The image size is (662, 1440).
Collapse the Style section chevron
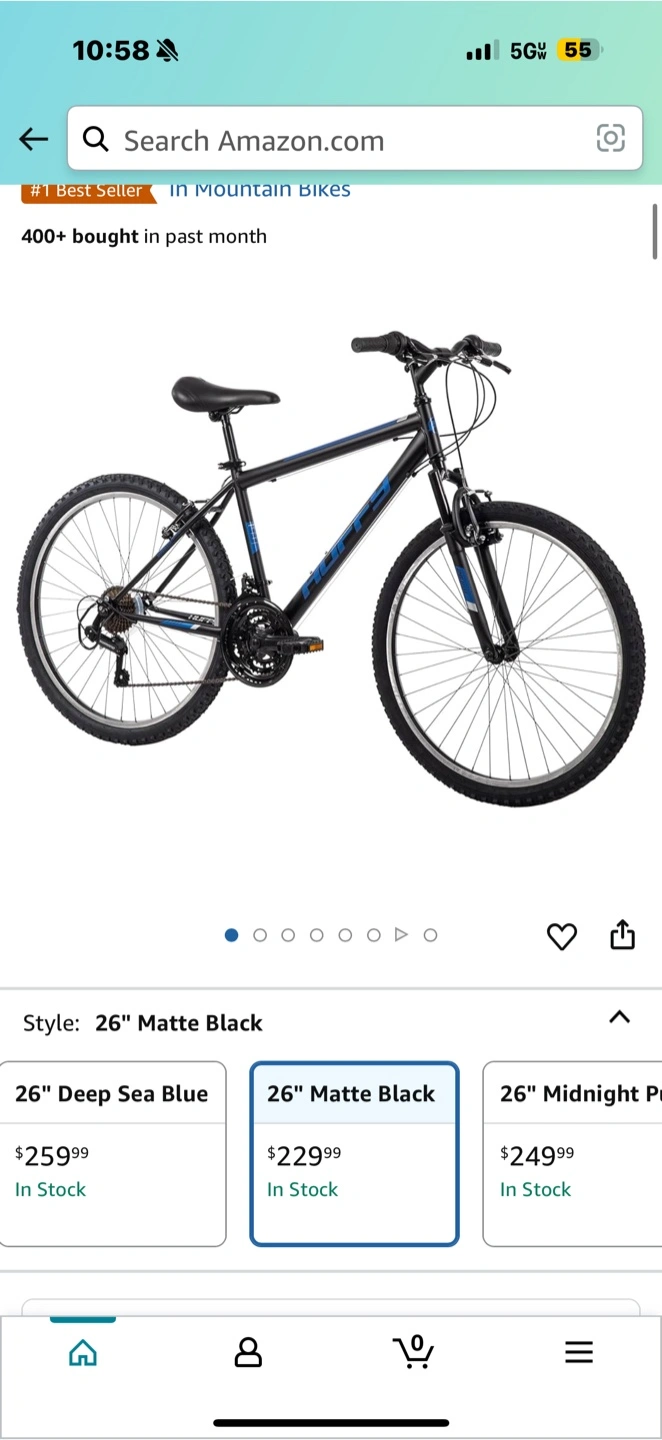620,1017
